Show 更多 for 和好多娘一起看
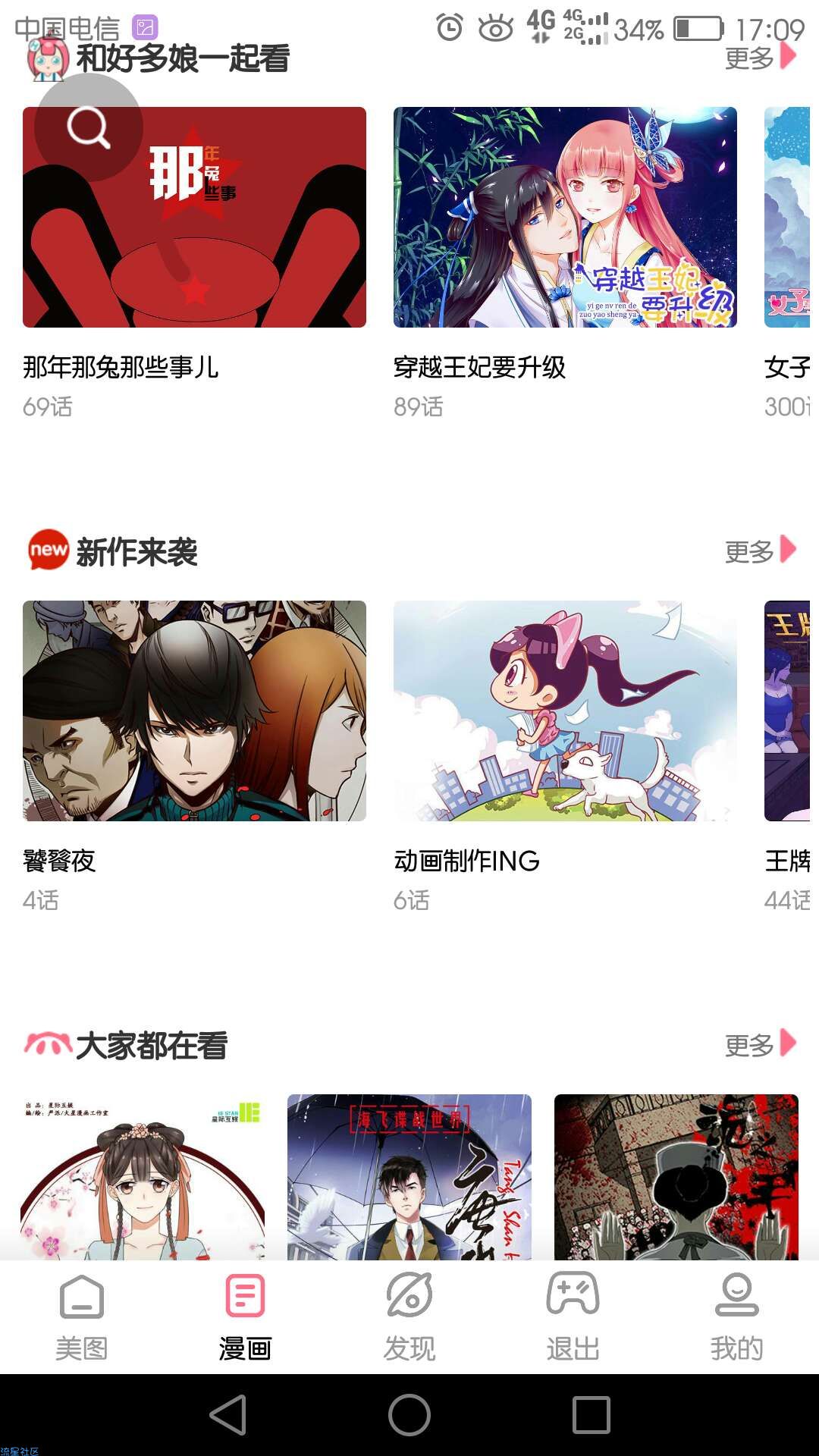This screenshot has height=1456, width=819. (x=760, y=58)
